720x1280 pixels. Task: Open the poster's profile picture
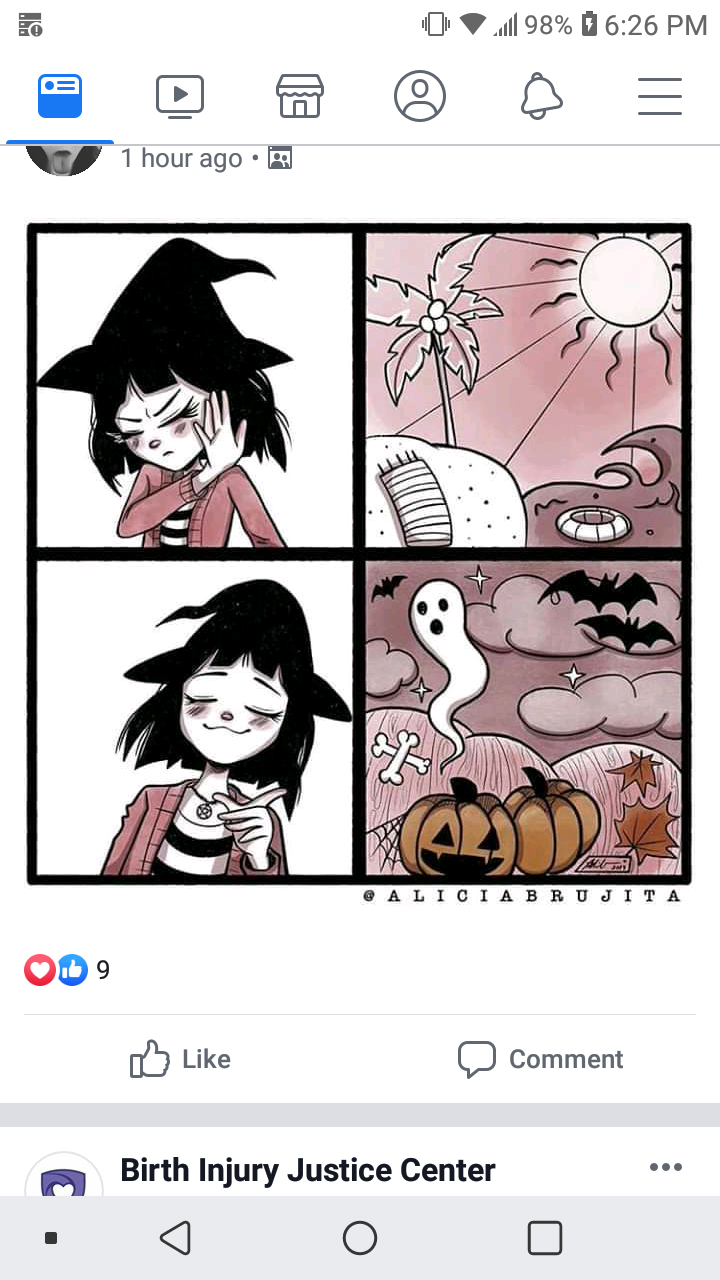pyautogui.click(x=64, y=160)
